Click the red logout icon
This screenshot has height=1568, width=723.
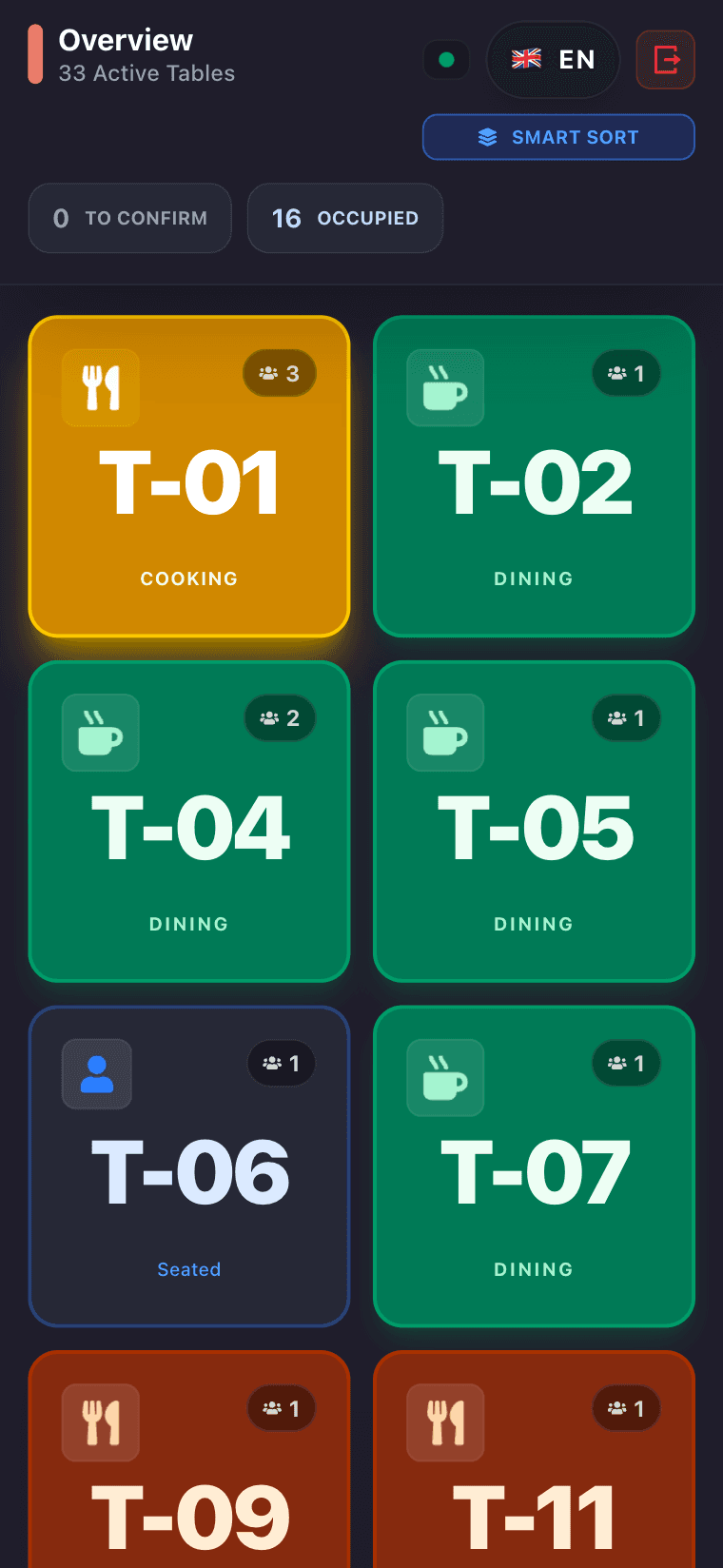tap(665, 59)
